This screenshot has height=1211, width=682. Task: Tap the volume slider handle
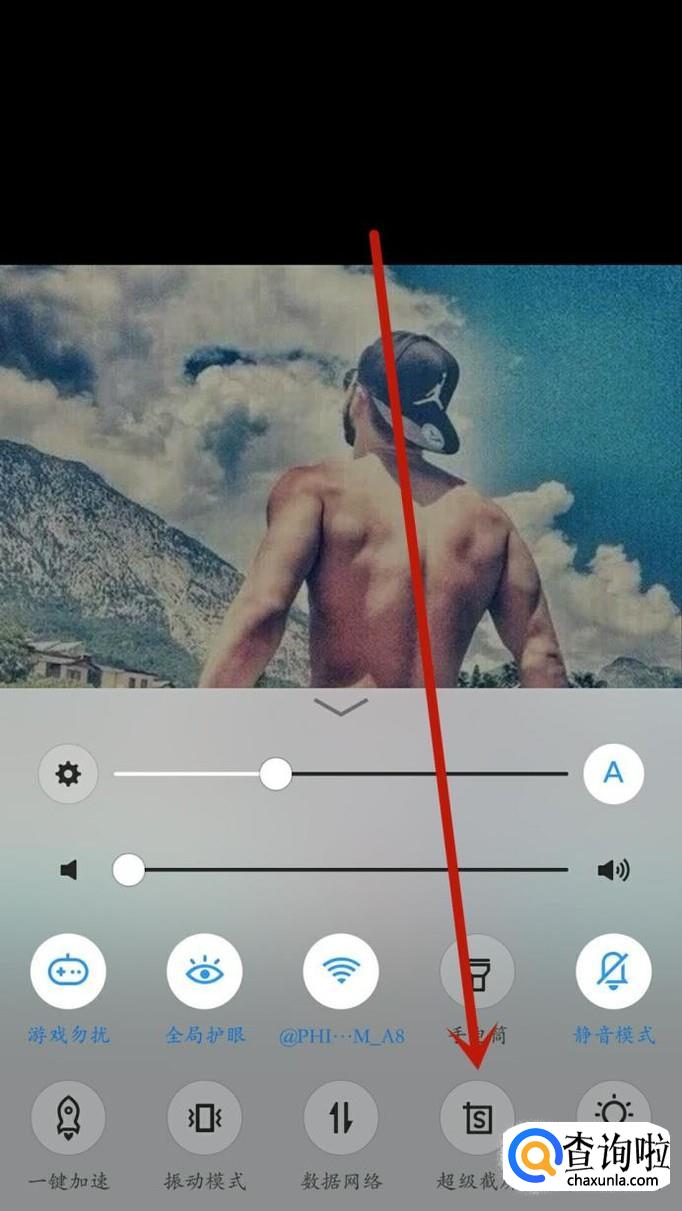(128, 870)
